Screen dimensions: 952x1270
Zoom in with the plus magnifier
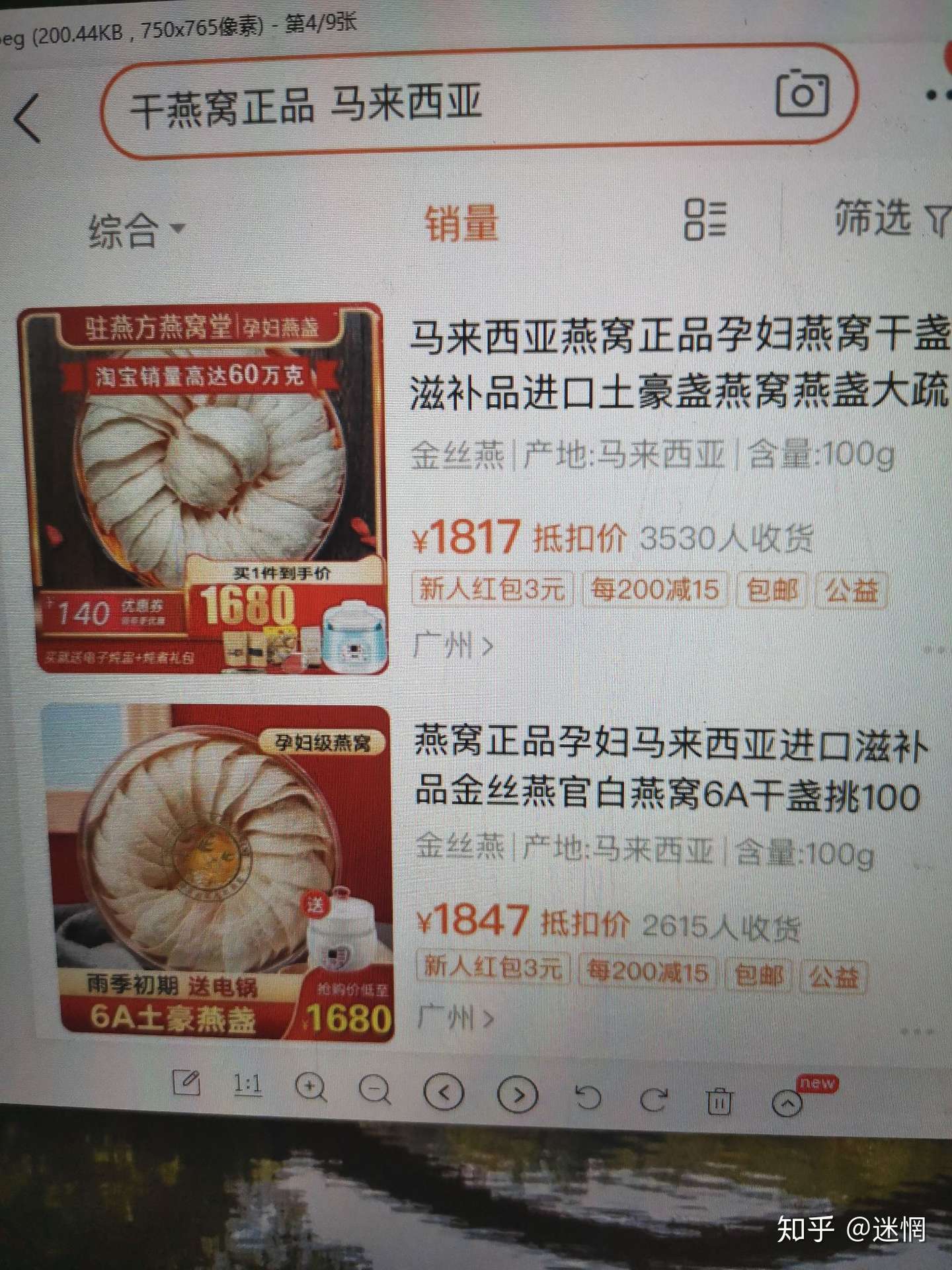tap(311, 1087)
